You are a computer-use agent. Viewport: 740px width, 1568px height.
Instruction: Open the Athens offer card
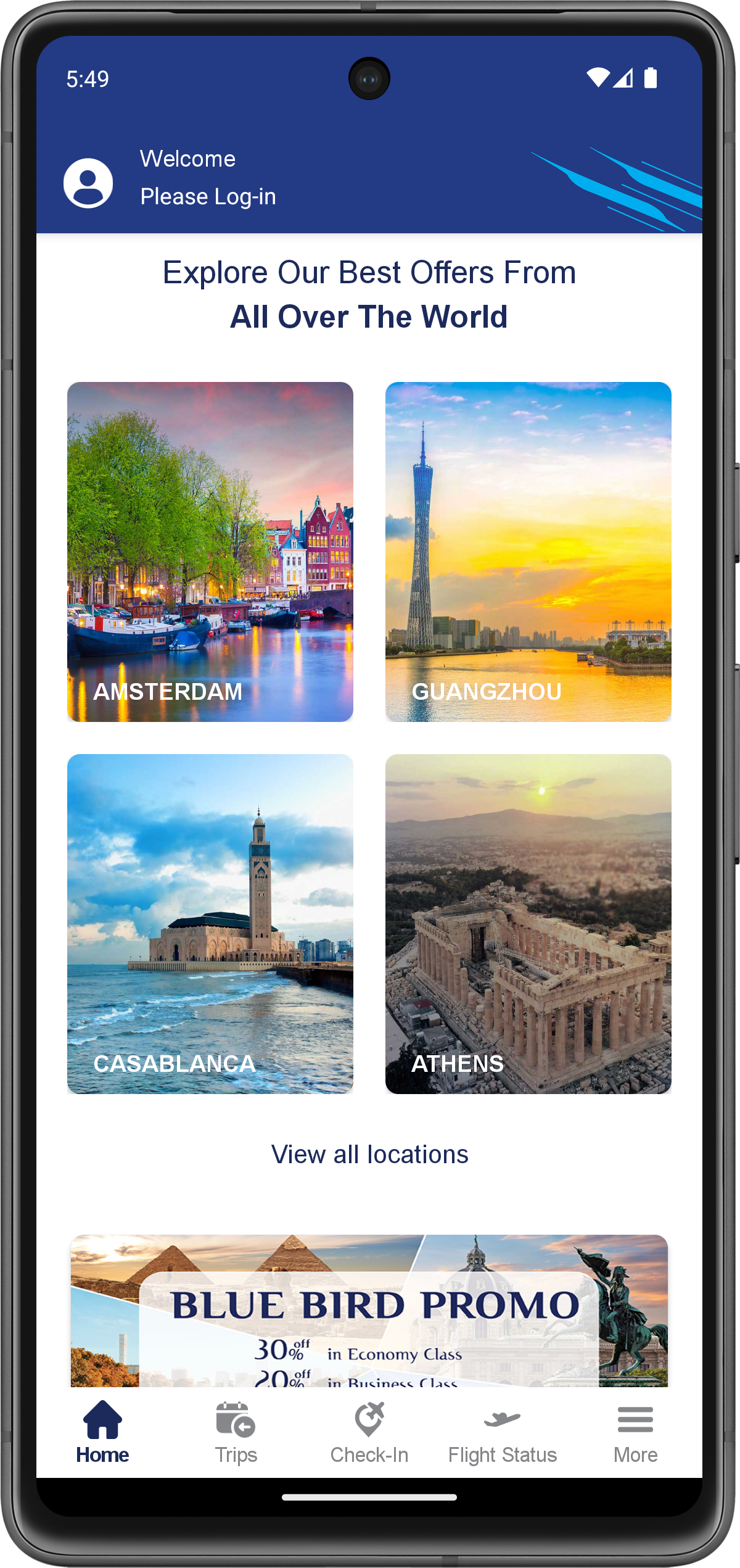click(x=528, y=924)
